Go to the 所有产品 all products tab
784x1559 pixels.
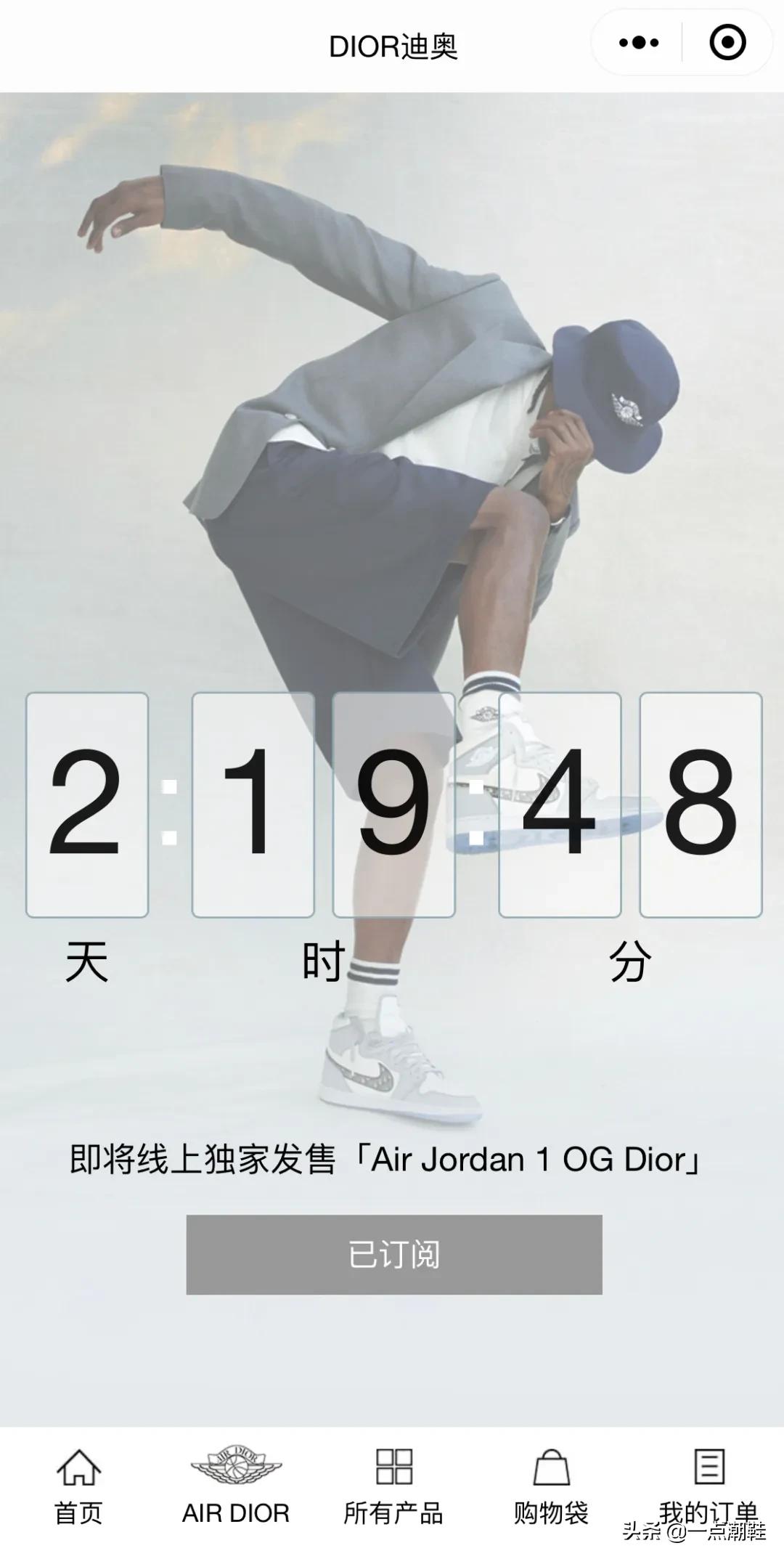(393, 1487)
